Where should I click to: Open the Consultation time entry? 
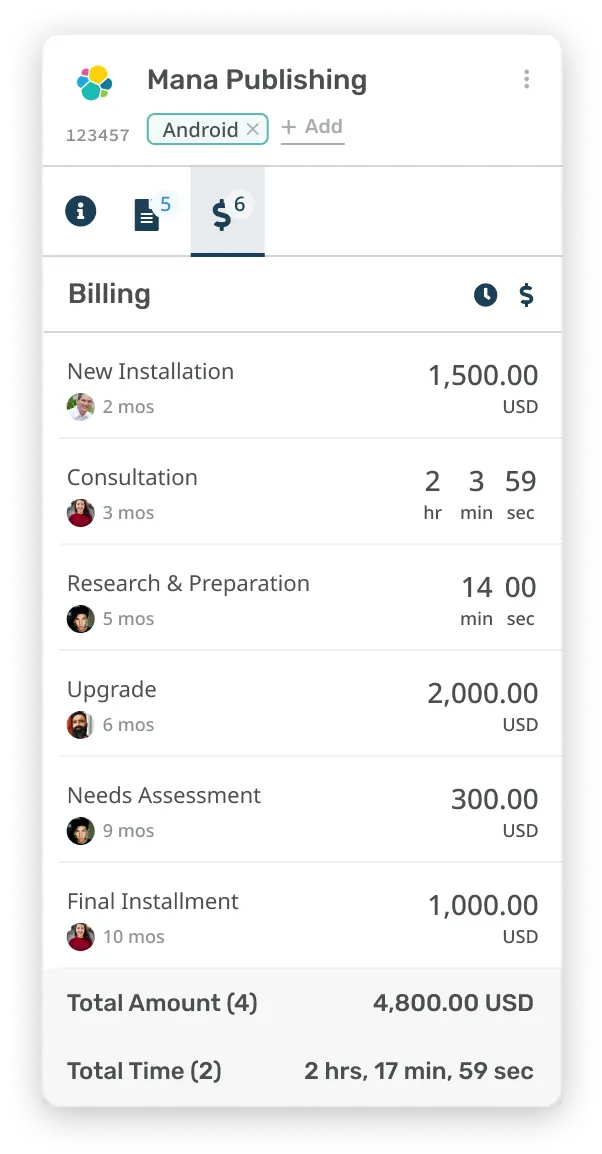pyautogui.click(x=301, y=494)
